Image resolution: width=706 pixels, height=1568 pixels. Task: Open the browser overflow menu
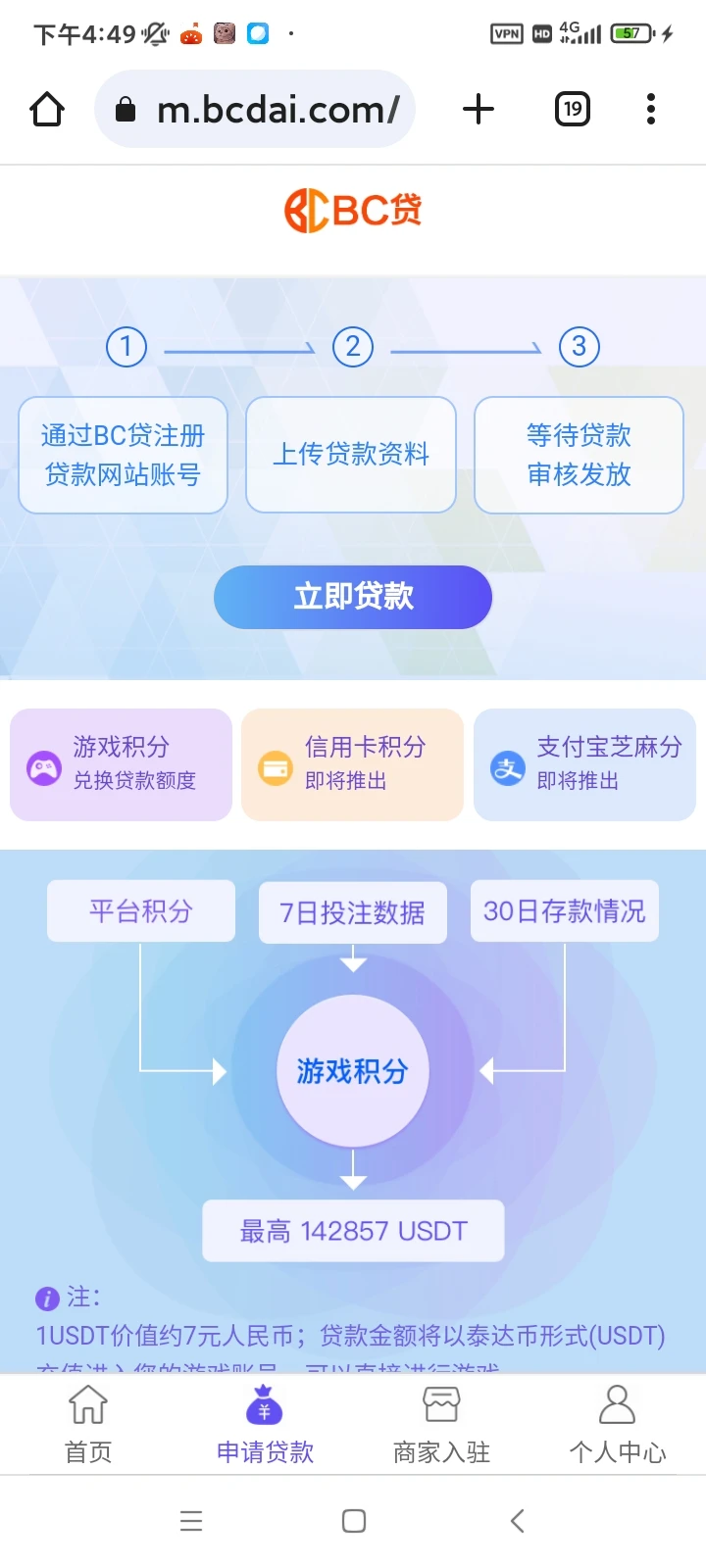click(650, 109)
